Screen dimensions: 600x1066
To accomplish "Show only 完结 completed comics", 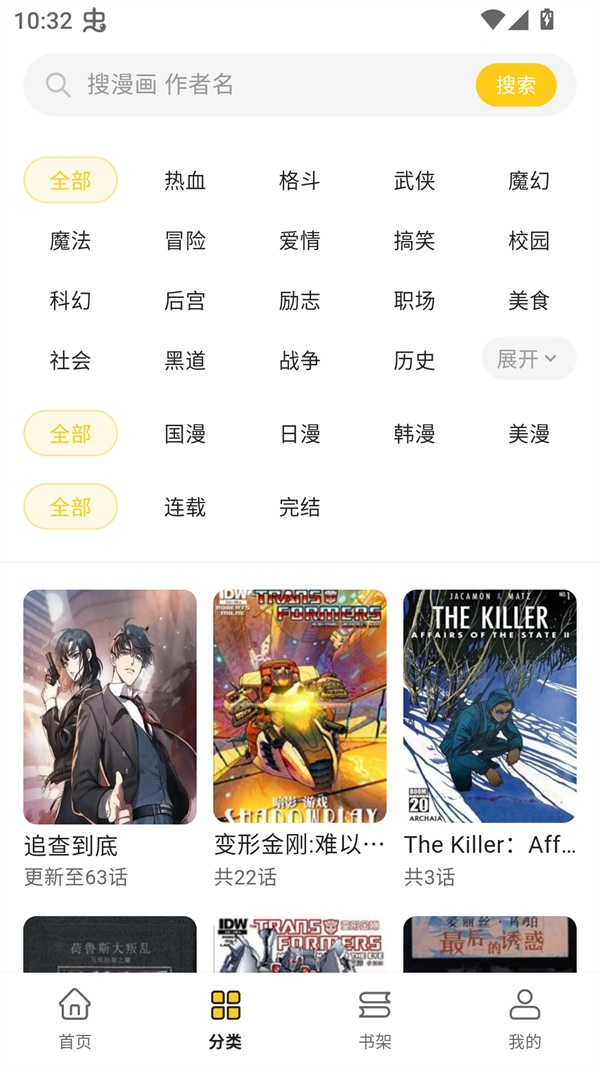I will pyautogui.click(x=299, y=507).
